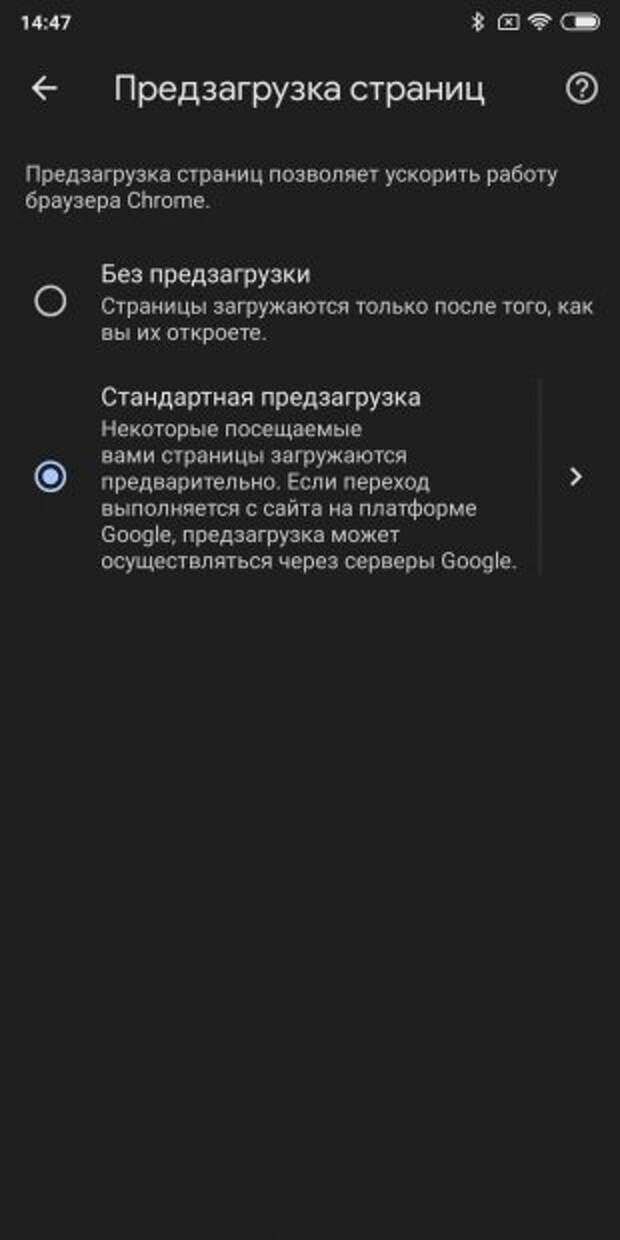This screenshot has height=1240, width=620.
Task: Open the help question mark icon
Action: [x=581, y=88]
